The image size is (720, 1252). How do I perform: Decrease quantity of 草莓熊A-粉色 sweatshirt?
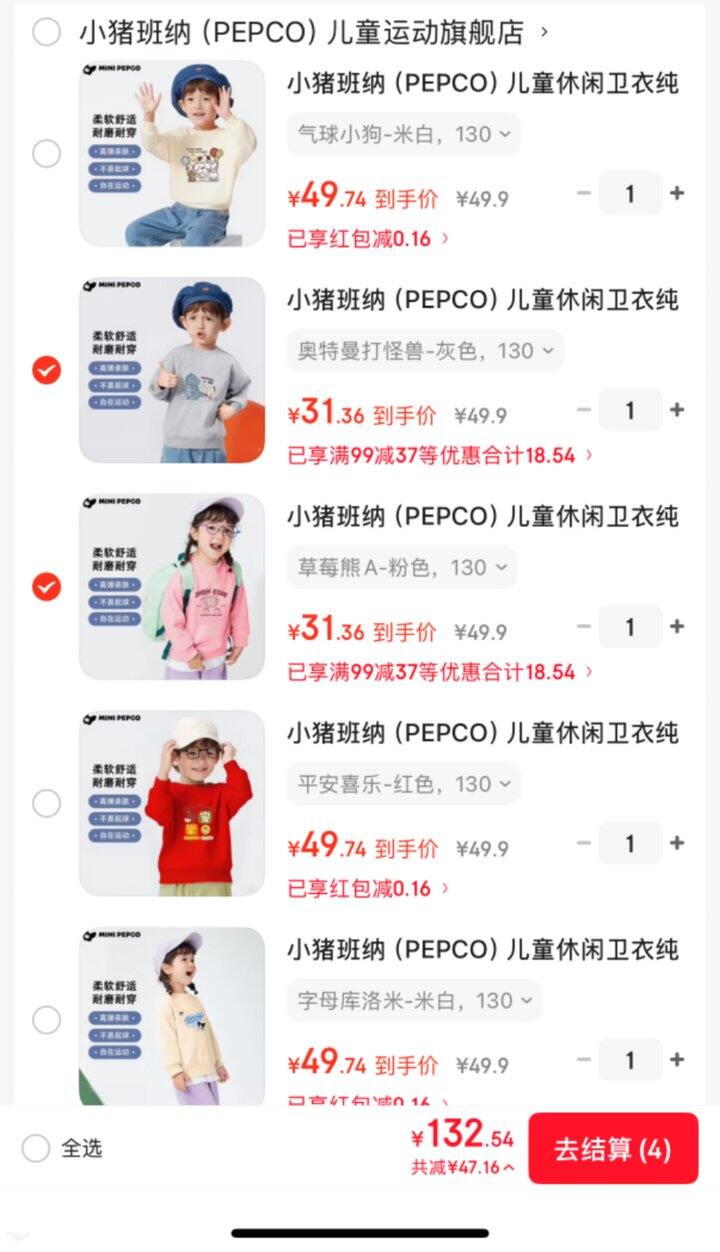[x=584, y=627]
